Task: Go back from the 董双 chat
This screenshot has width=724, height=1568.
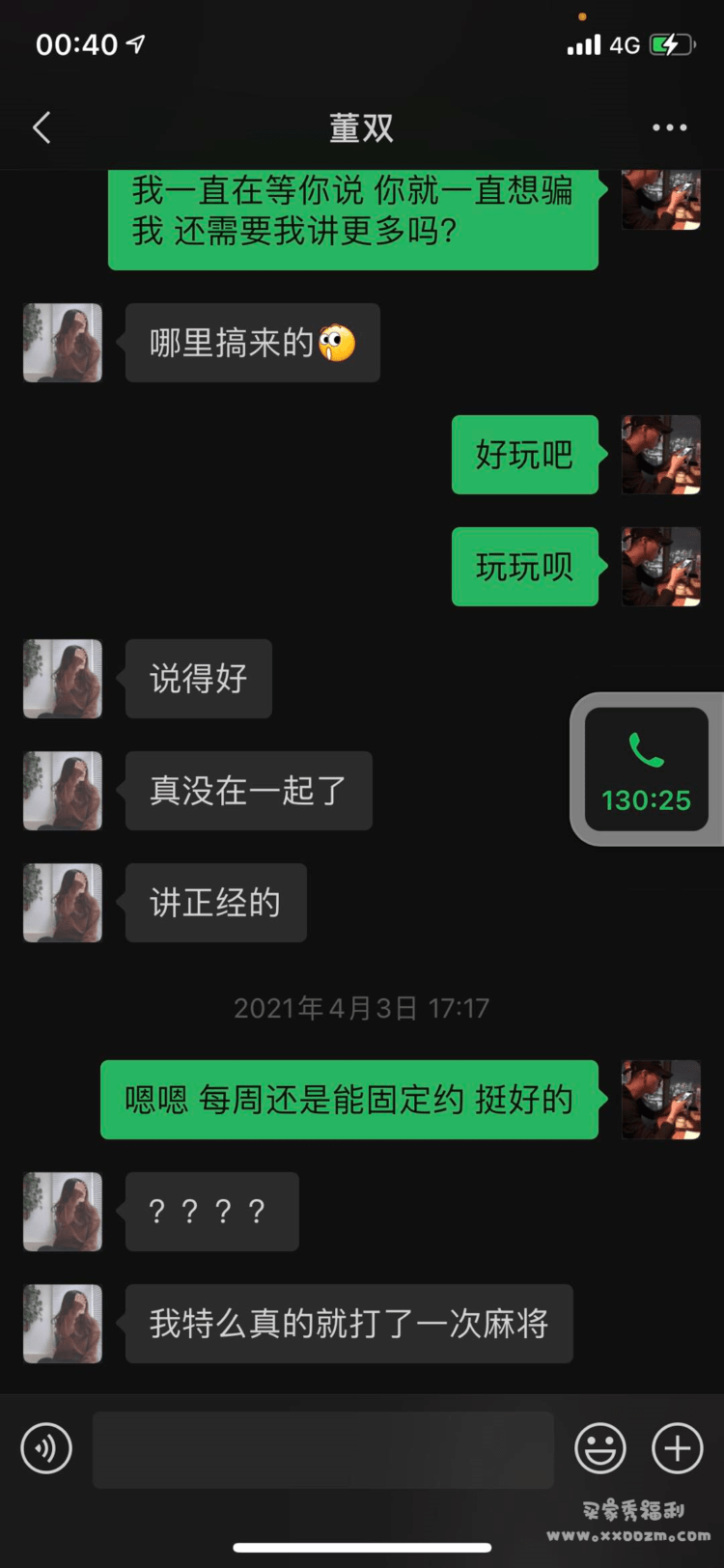Action: [x=42, y=127]
